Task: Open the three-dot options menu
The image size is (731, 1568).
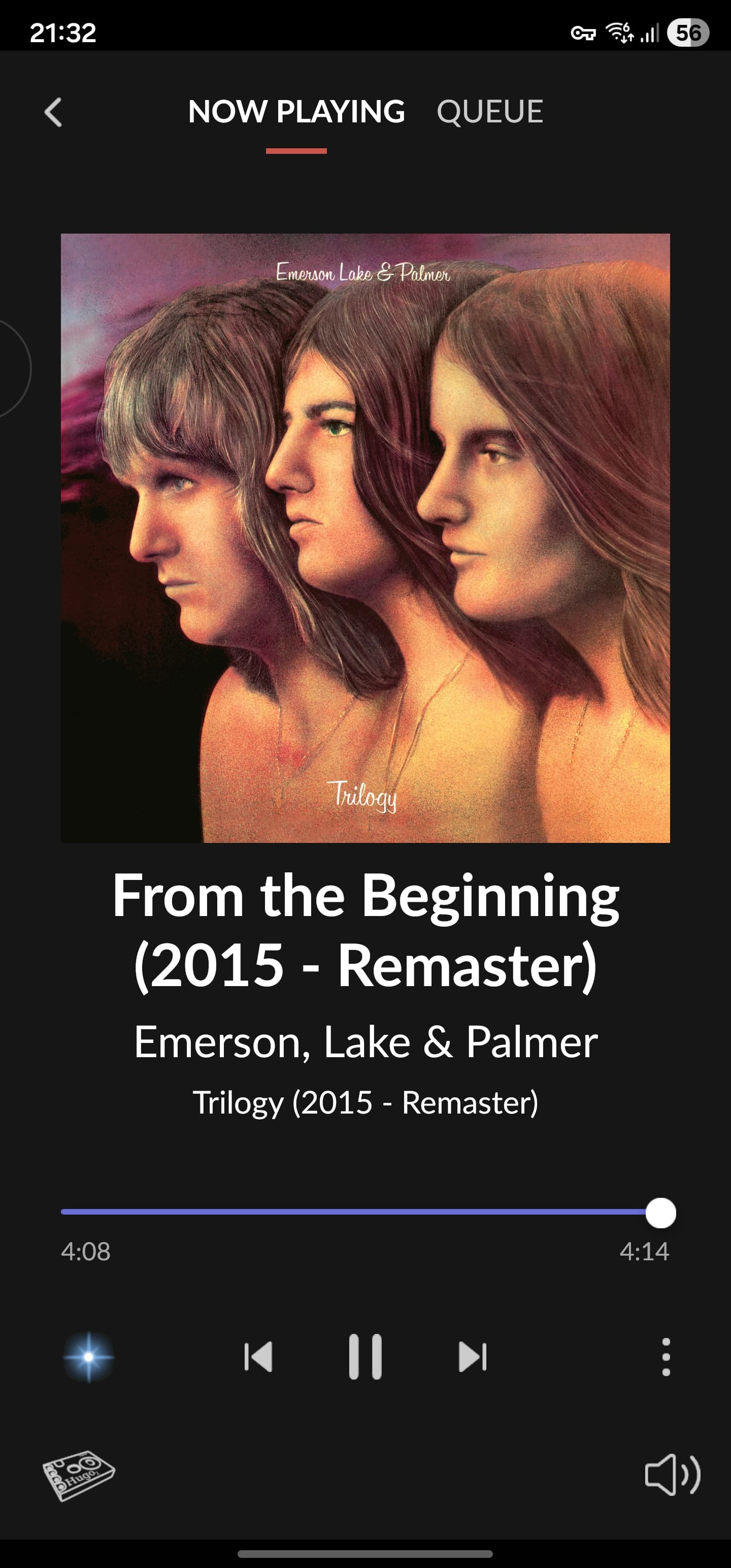Action: [666, 1357]
